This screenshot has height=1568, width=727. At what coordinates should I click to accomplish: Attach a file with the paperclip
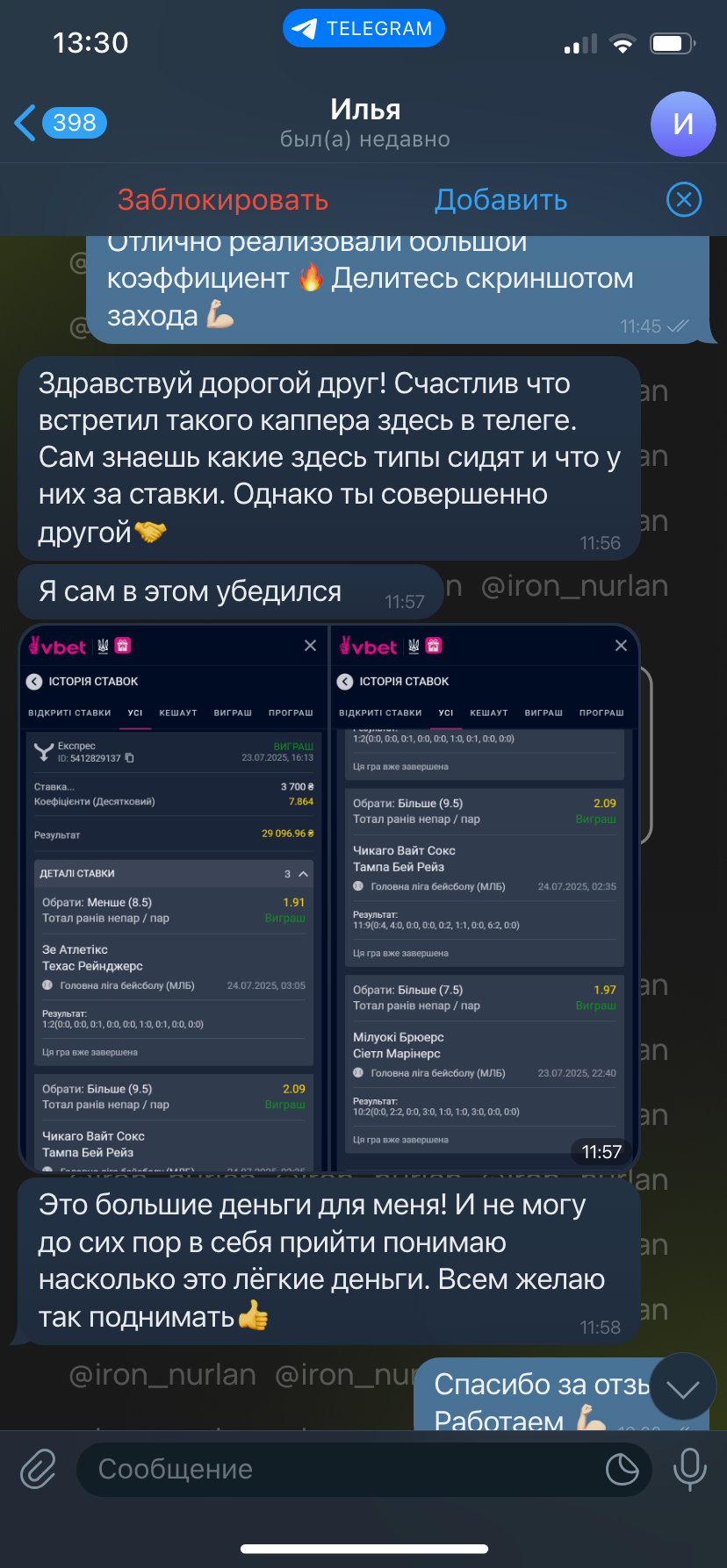pos(38,1469)
